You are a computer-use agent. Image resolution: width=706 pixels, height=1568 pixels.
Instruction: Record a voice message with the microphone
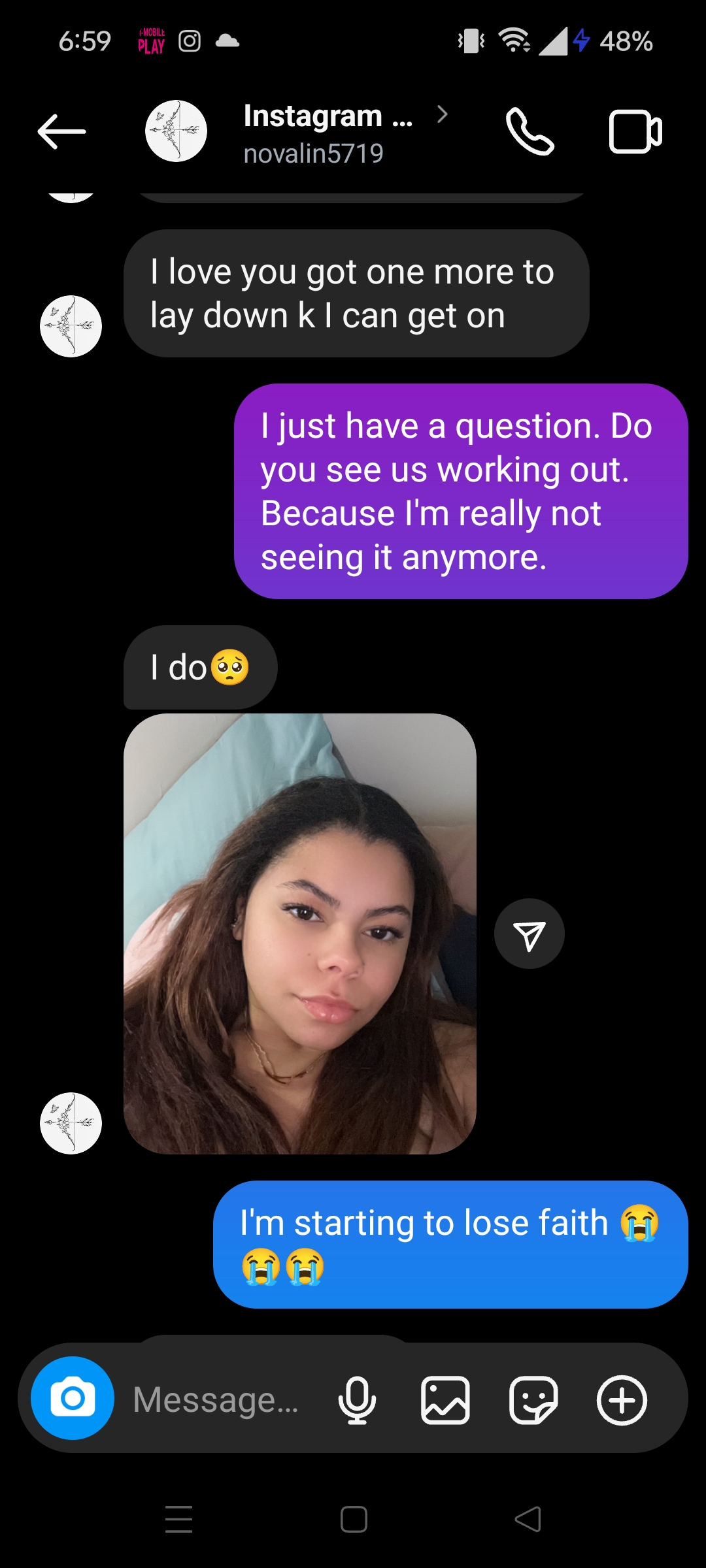point(357,1399)
